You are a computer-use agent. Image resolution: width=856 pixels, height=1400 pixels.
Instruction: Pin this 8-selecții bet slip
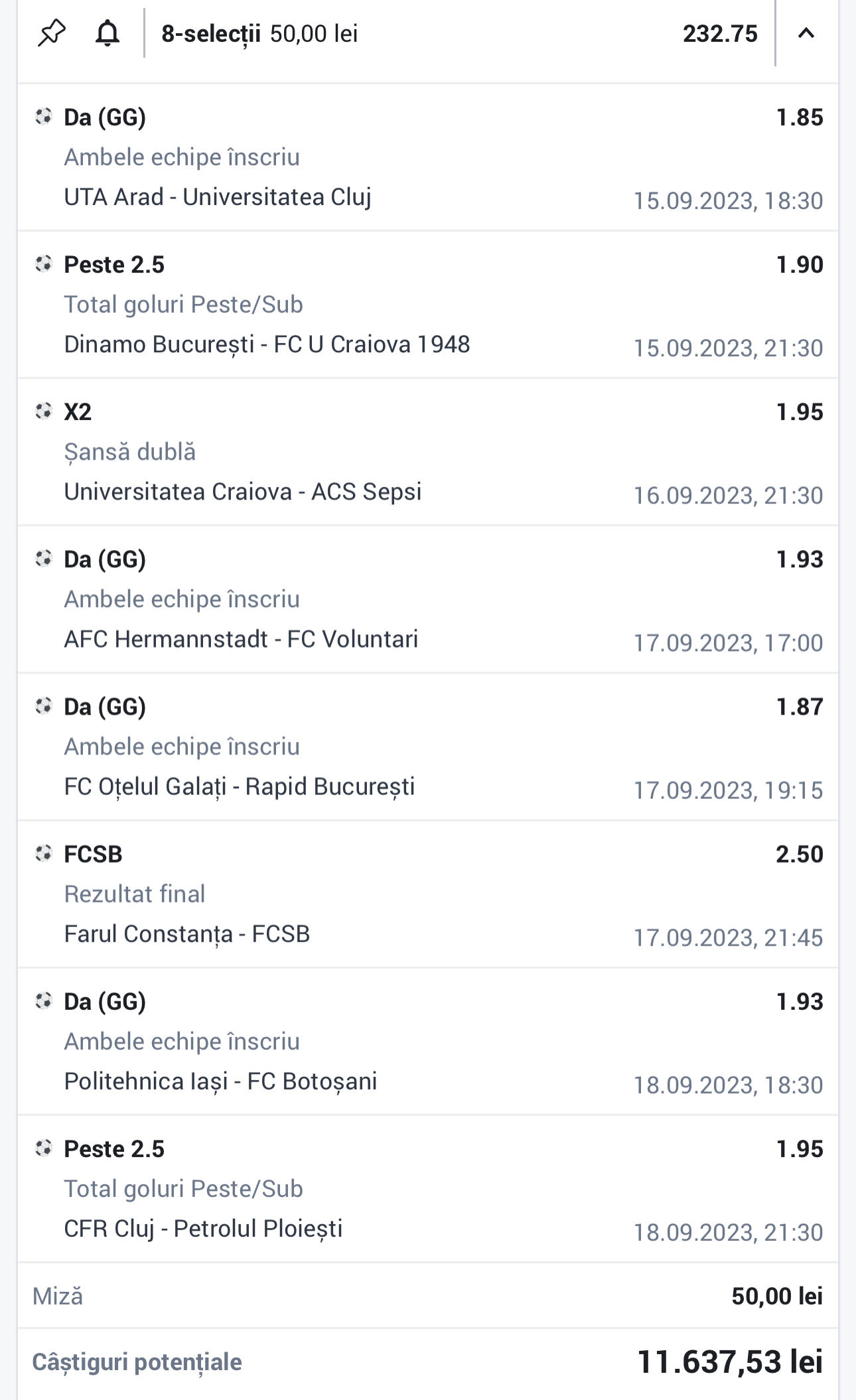click(x=52, y=33)
